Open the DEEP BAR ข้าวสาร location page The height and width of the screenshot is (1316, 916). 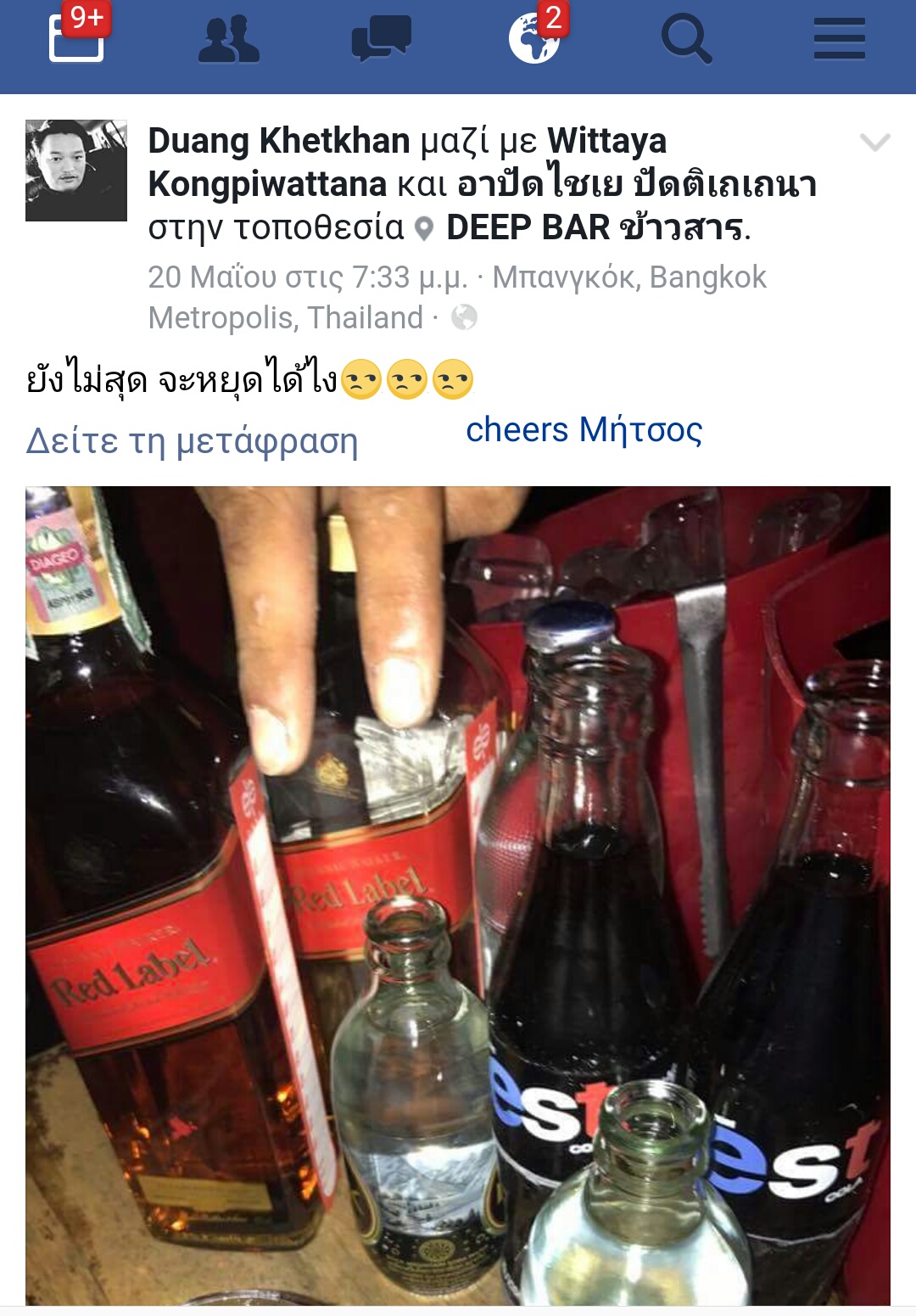(x=596, y=227)
